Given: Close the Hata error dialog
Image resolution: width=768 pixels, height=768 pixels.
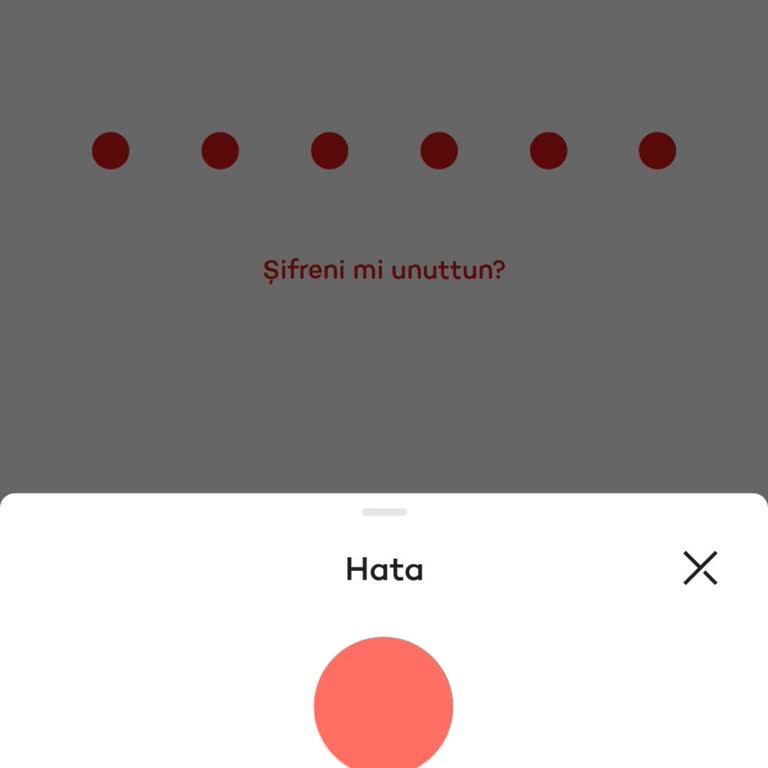Looking at the screenshot, I should (x=700, y=568).
